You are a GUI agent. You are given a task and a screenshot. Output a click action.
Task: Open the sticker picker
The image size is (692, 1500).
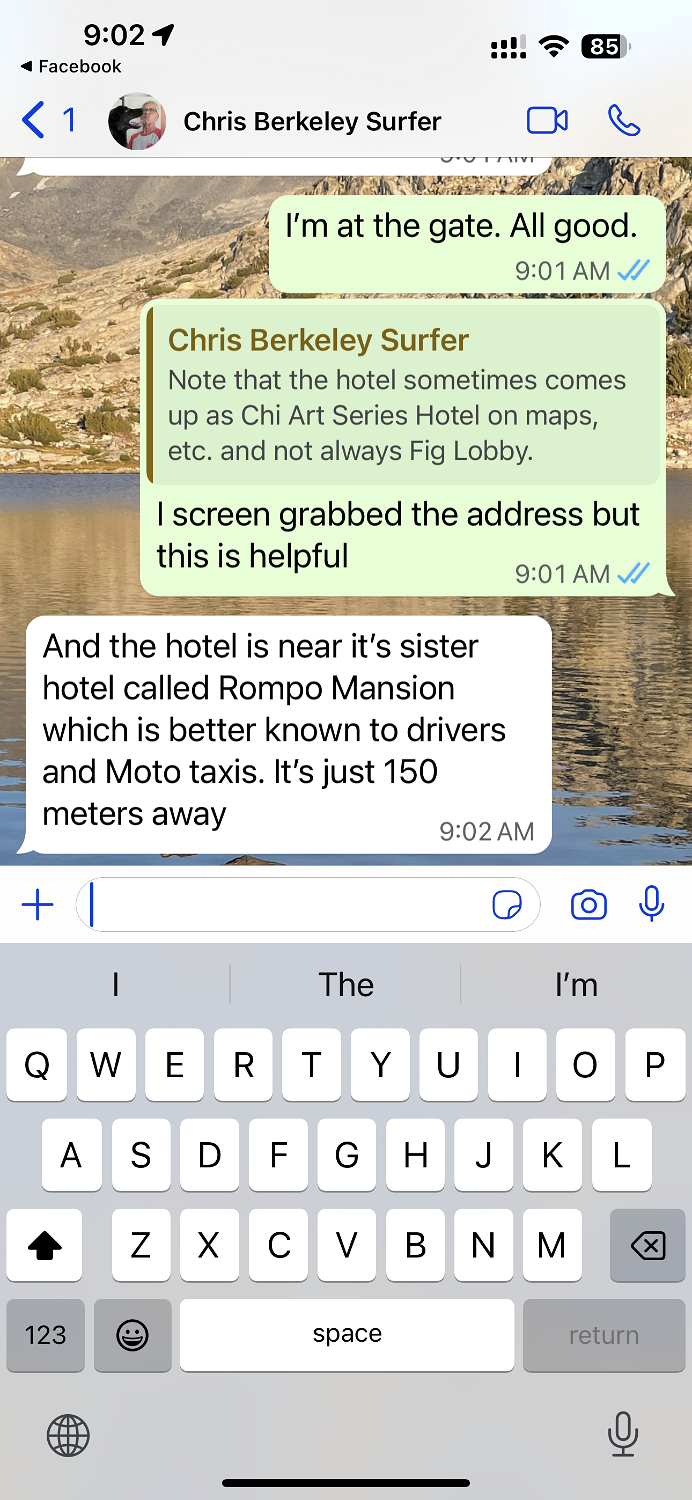[x=508, y=905]
